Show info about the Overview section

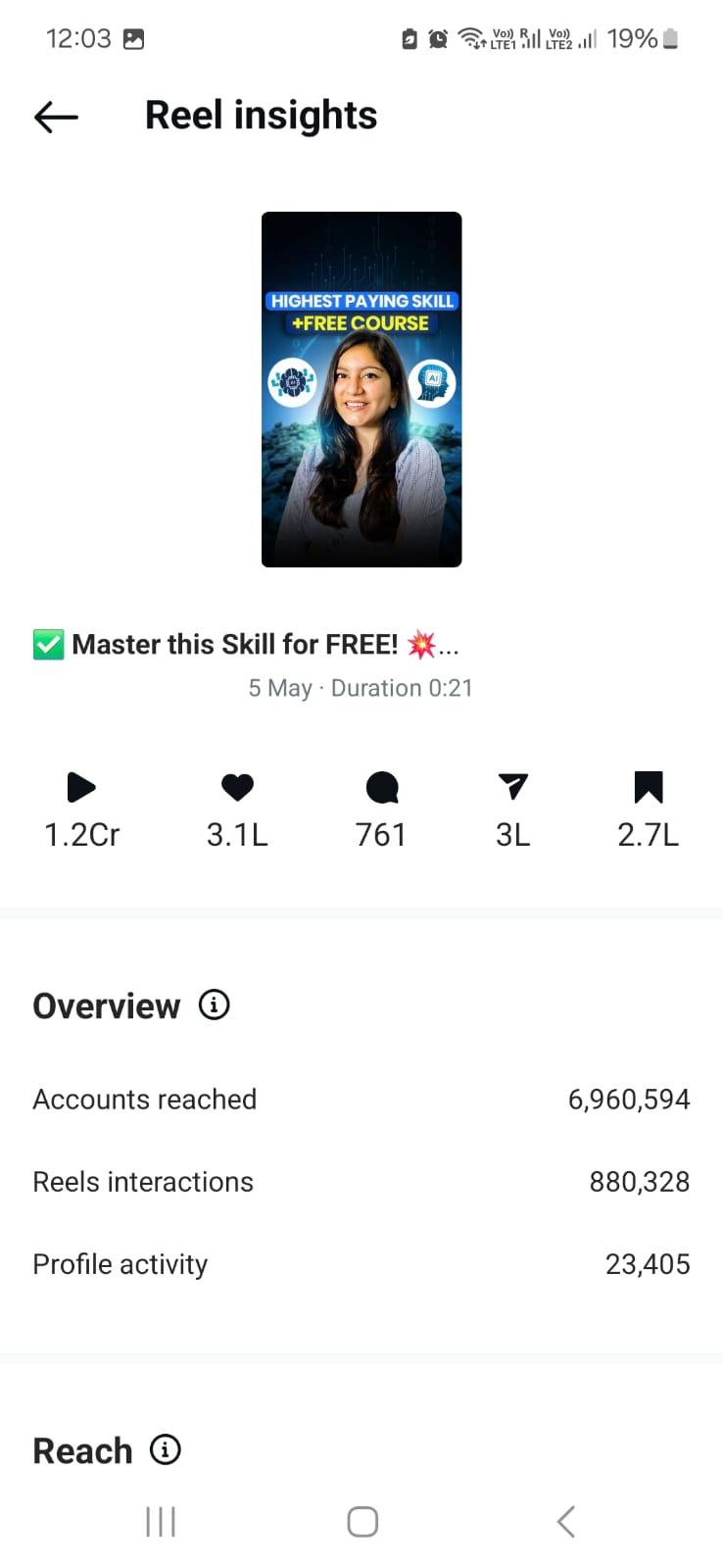click(x=215, y=1004)
